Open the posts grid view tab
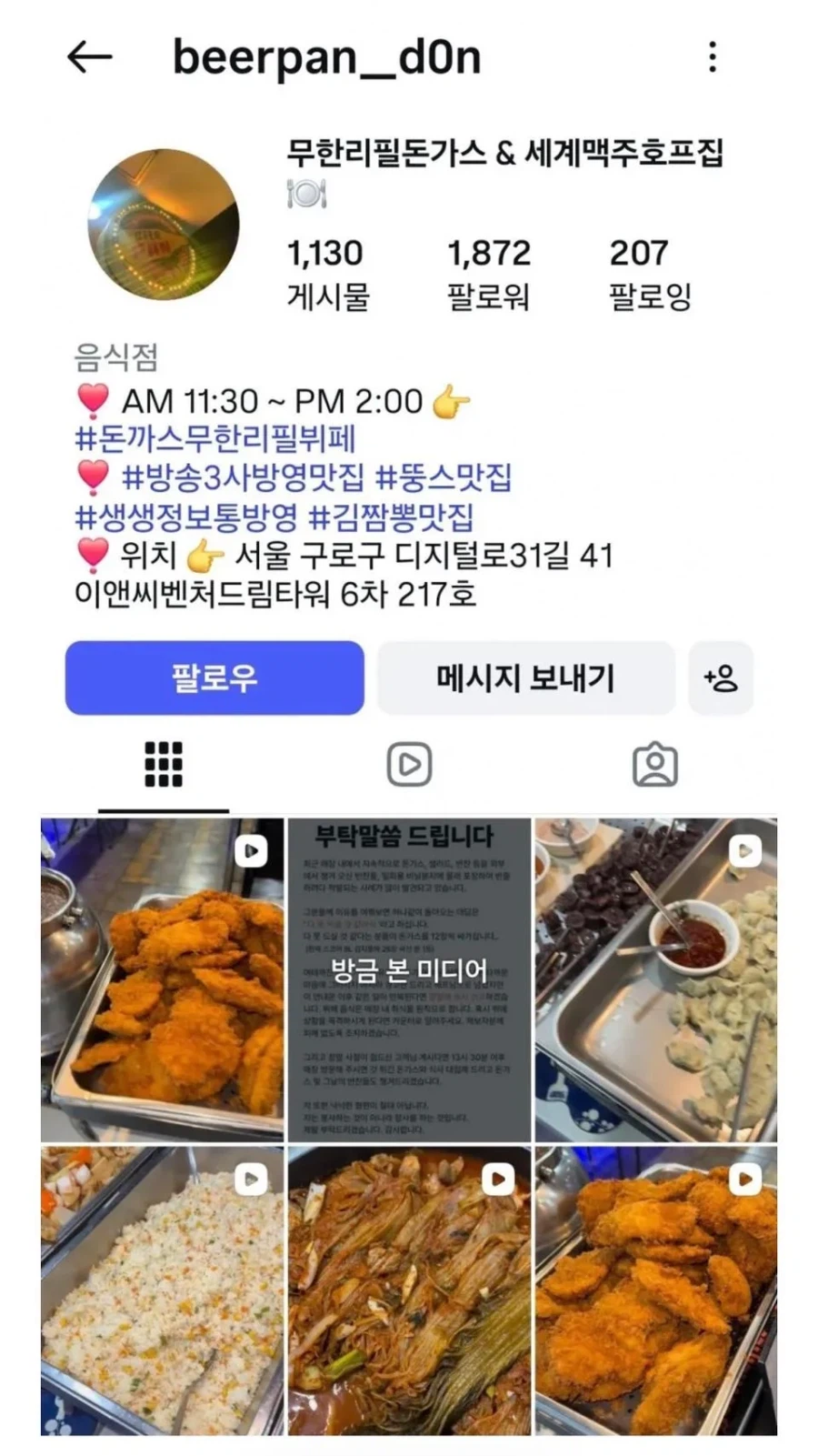The width and height of the screenshot is (818, 1456). click(162, 765)
